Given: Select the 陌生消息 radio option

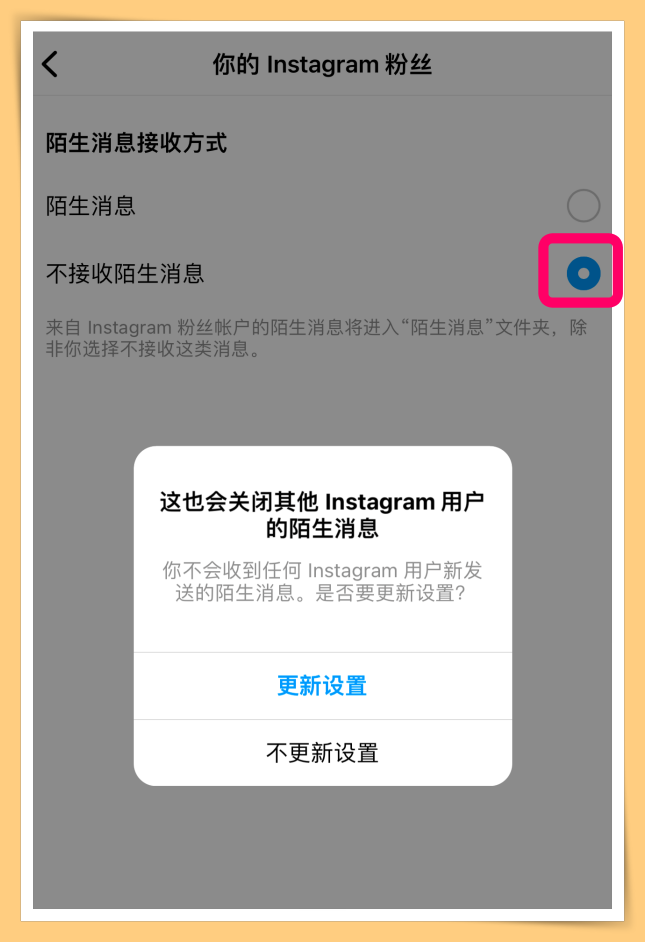Looking at the screenshot, I should tap(583, 206).
